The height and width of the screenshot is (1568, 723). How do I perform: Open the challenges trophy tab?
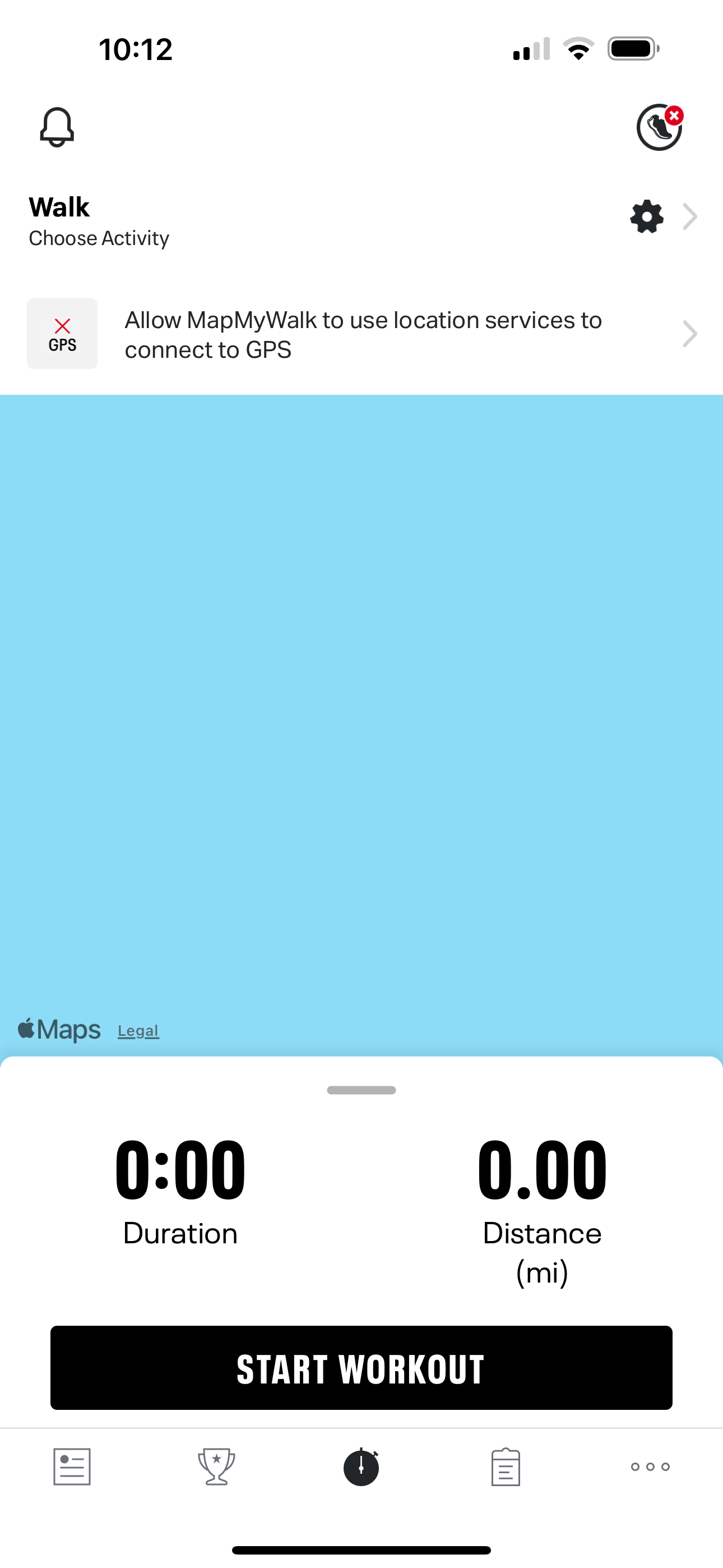pos(217,1467)
